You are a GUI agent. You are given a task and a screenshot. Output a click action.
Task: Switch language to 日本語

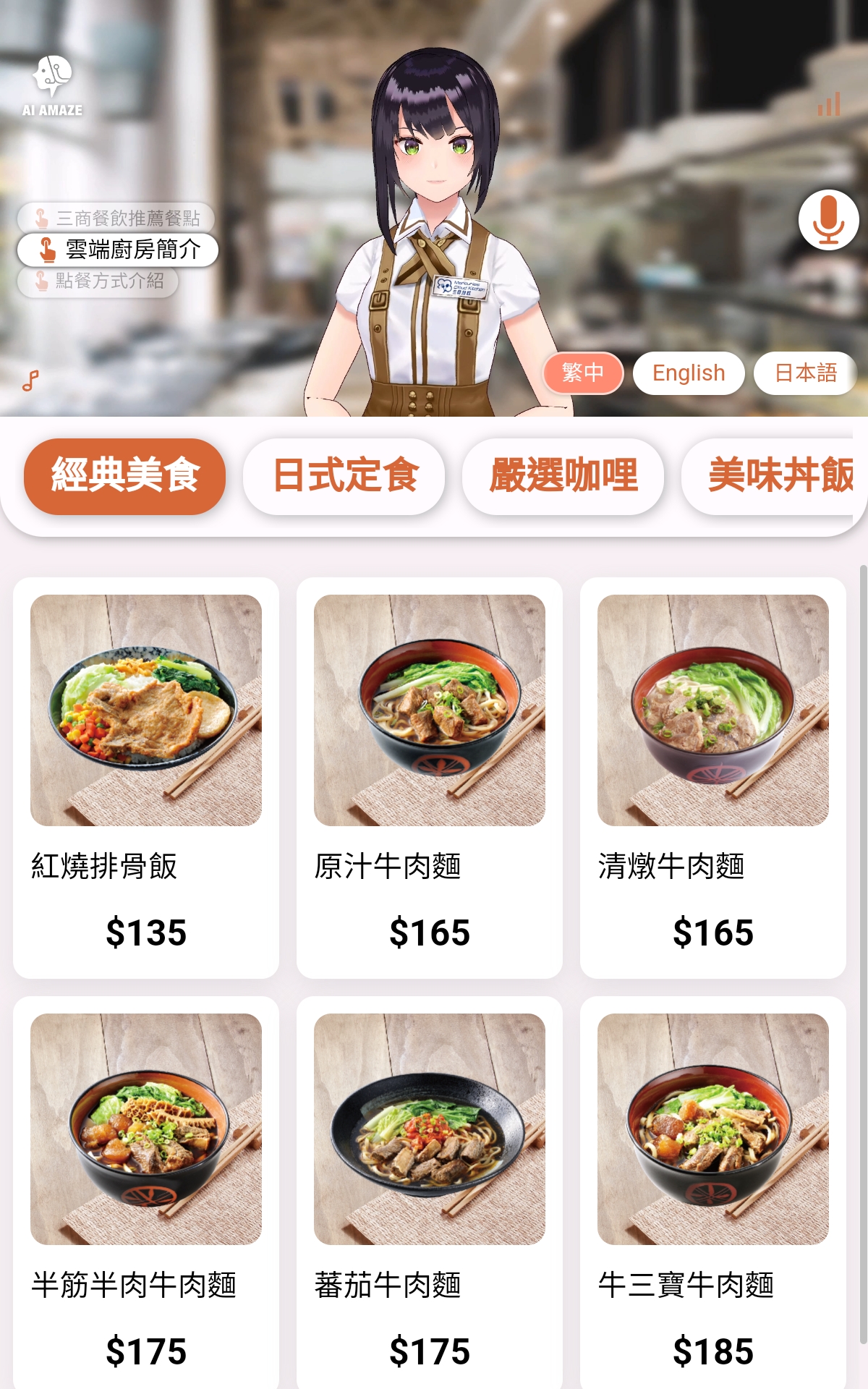pos(805,373)
